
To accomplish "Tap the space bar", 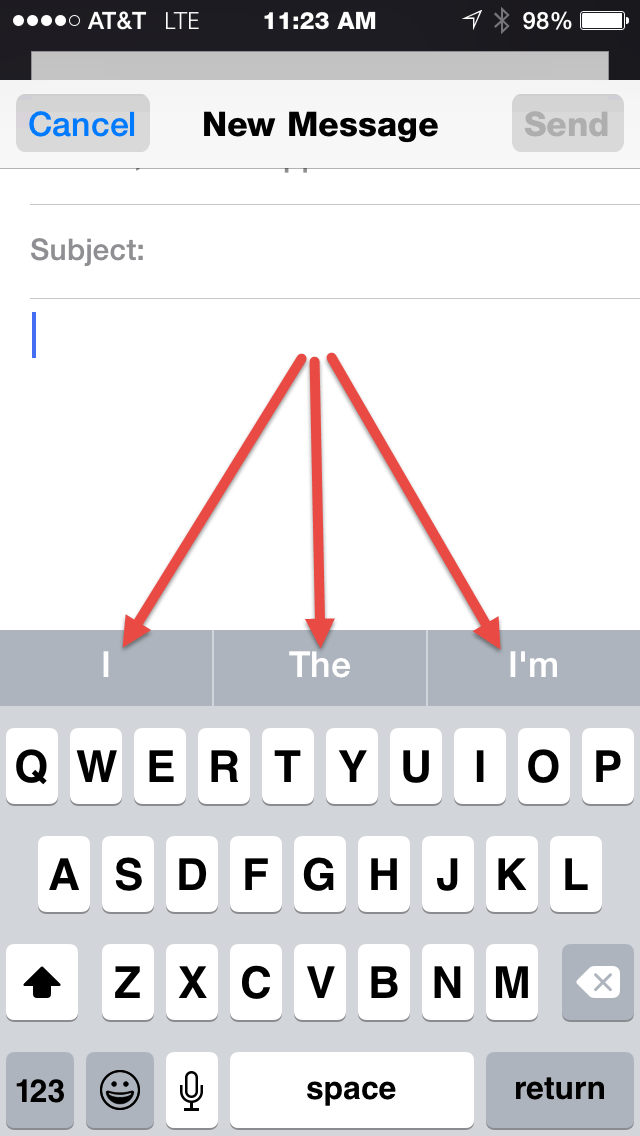I will point(351,1089).
